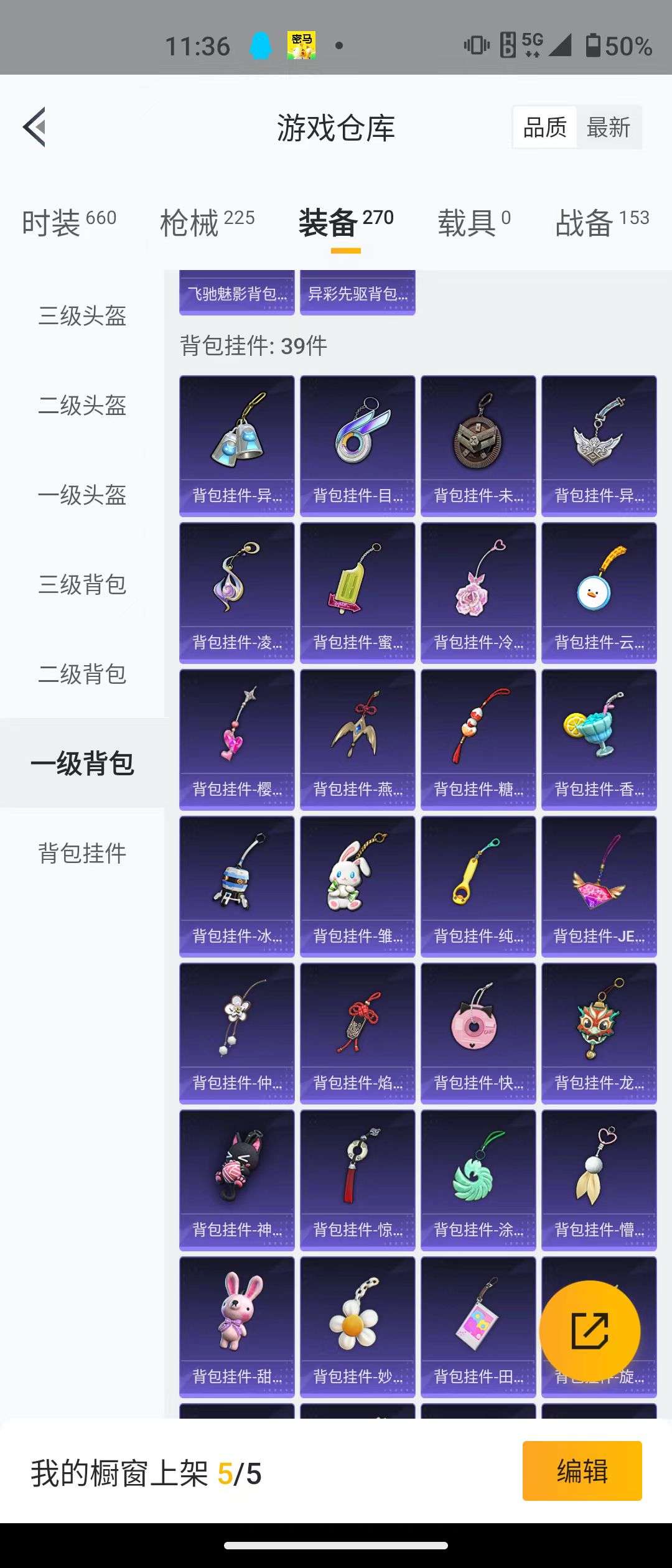
Task: Expand the 一级头盔 sidebar section
Action: (x=82, y=496)
